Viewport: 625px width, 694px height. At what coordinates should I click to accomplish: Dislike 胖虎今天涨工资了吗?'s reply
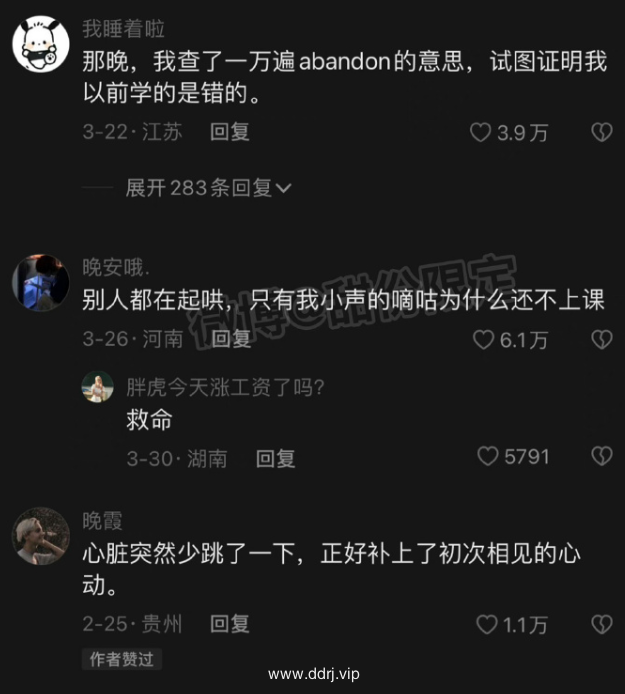pos(601,457)
